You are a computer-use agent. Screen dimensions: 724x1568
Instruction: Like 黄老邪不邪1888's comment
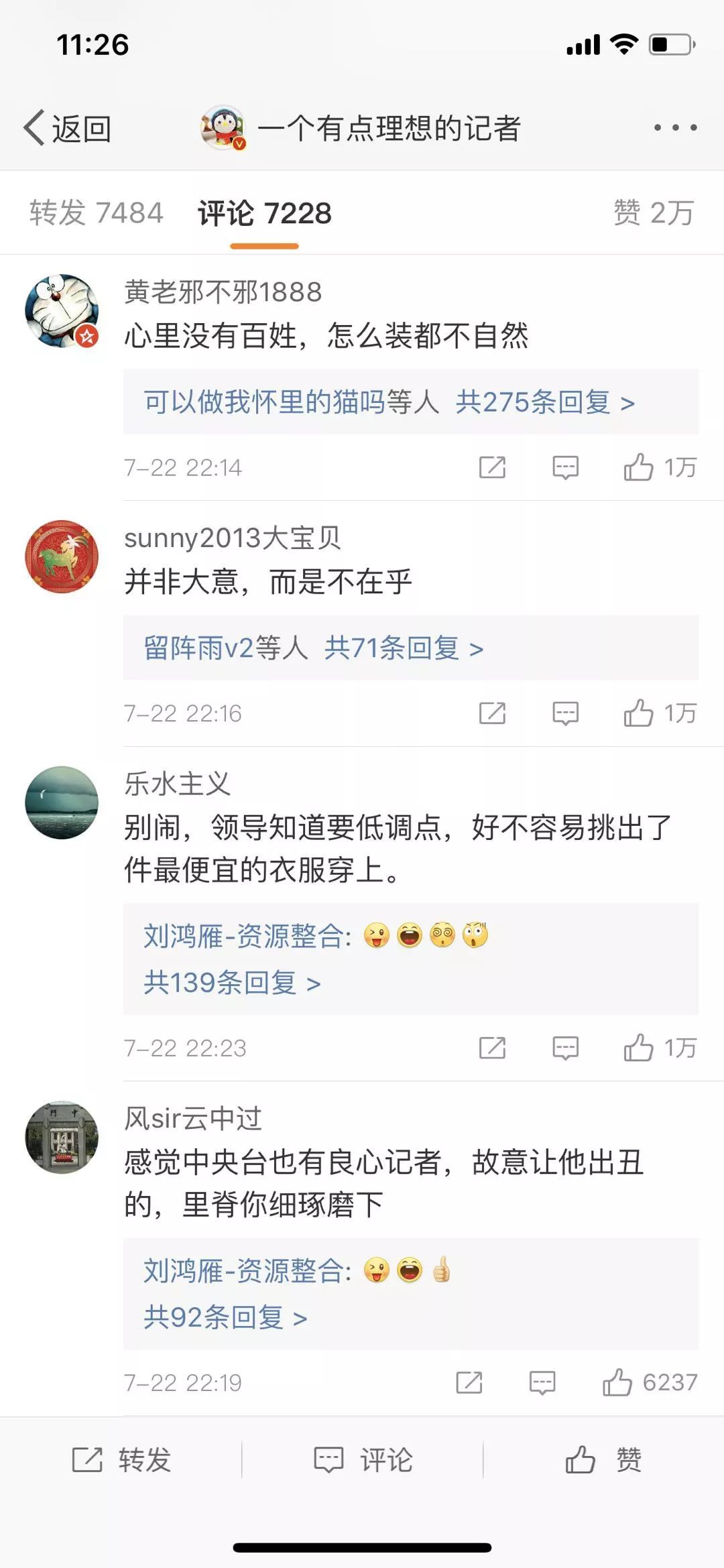click(660, 467)
